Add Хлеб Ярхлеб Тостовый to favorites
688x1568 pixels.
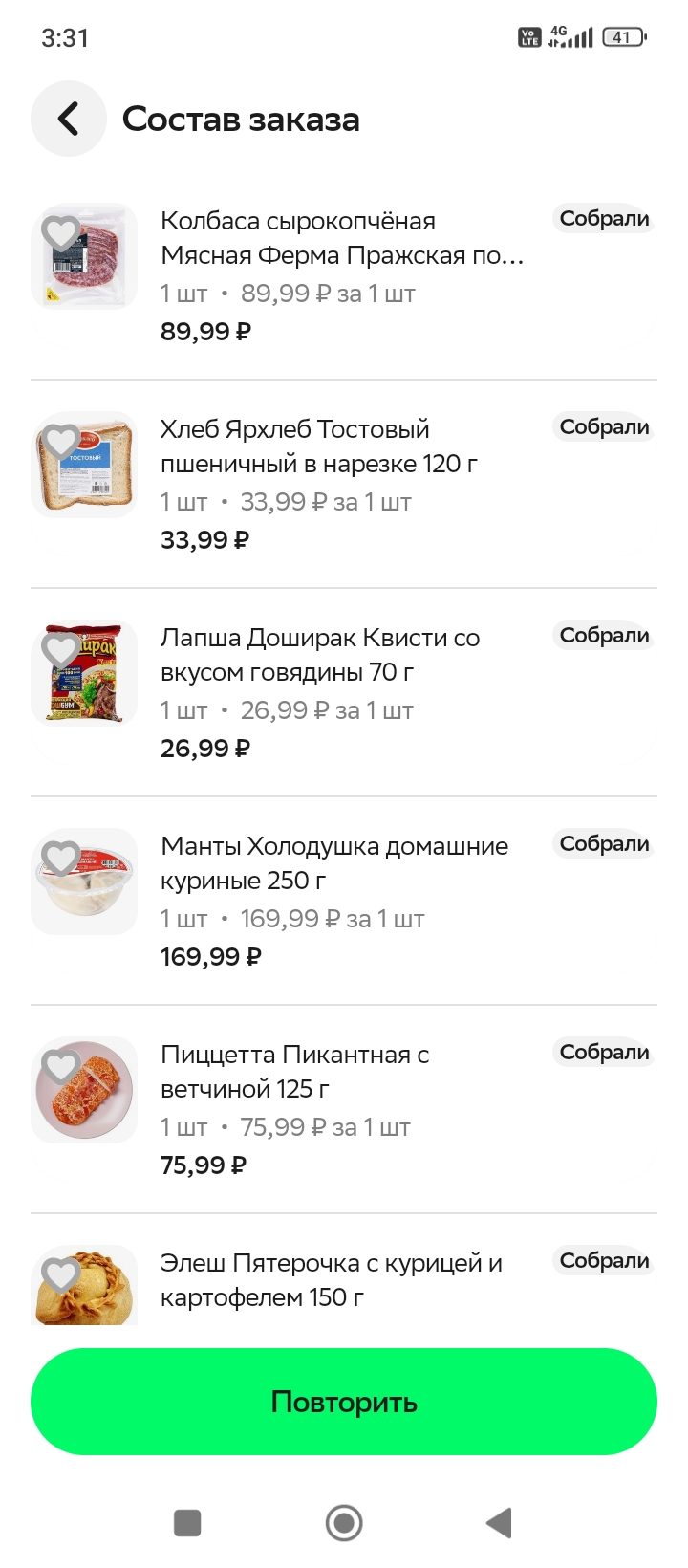[61, 441]
